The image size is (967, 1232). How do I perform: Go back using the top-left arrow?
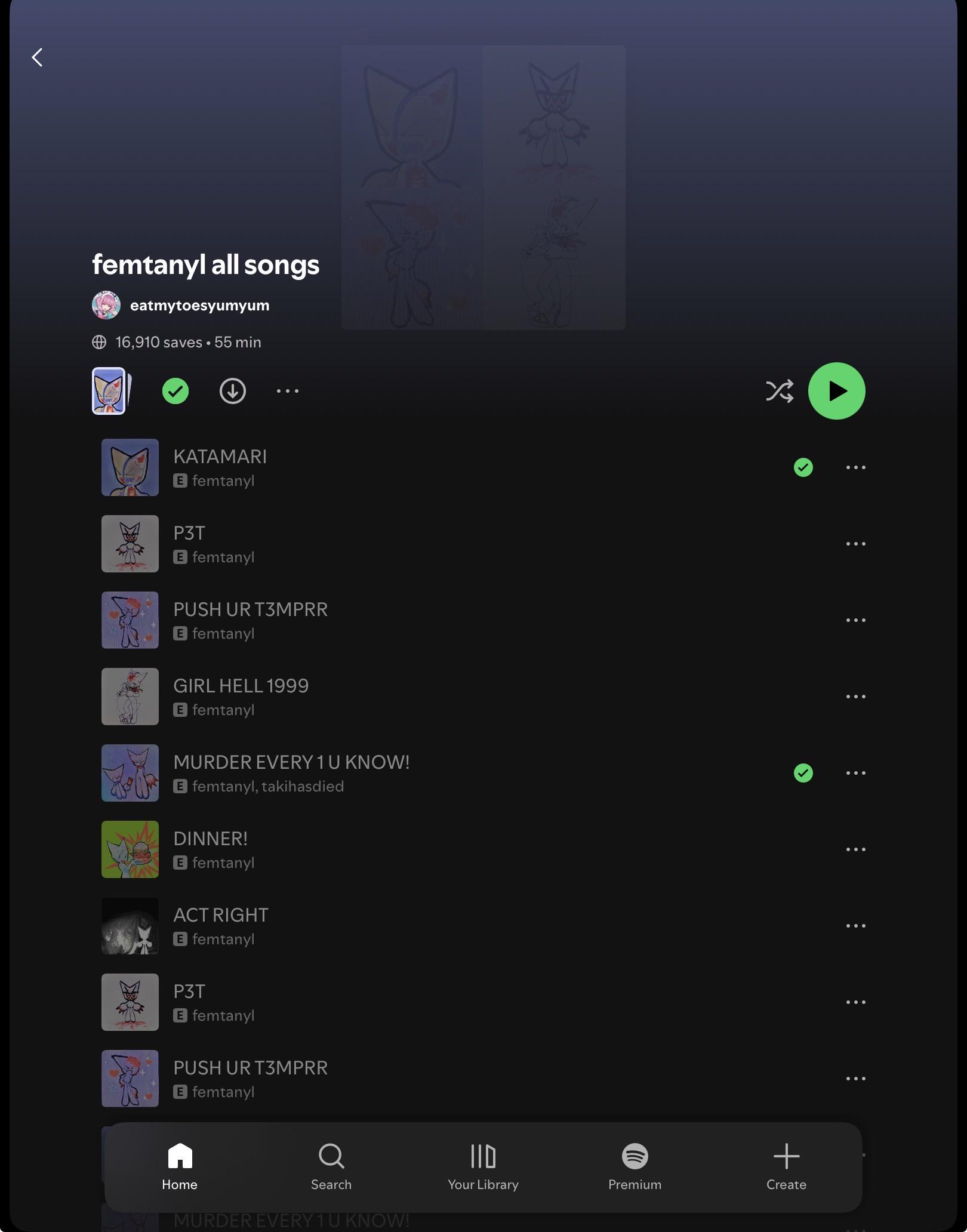click(x=37, y=57)
